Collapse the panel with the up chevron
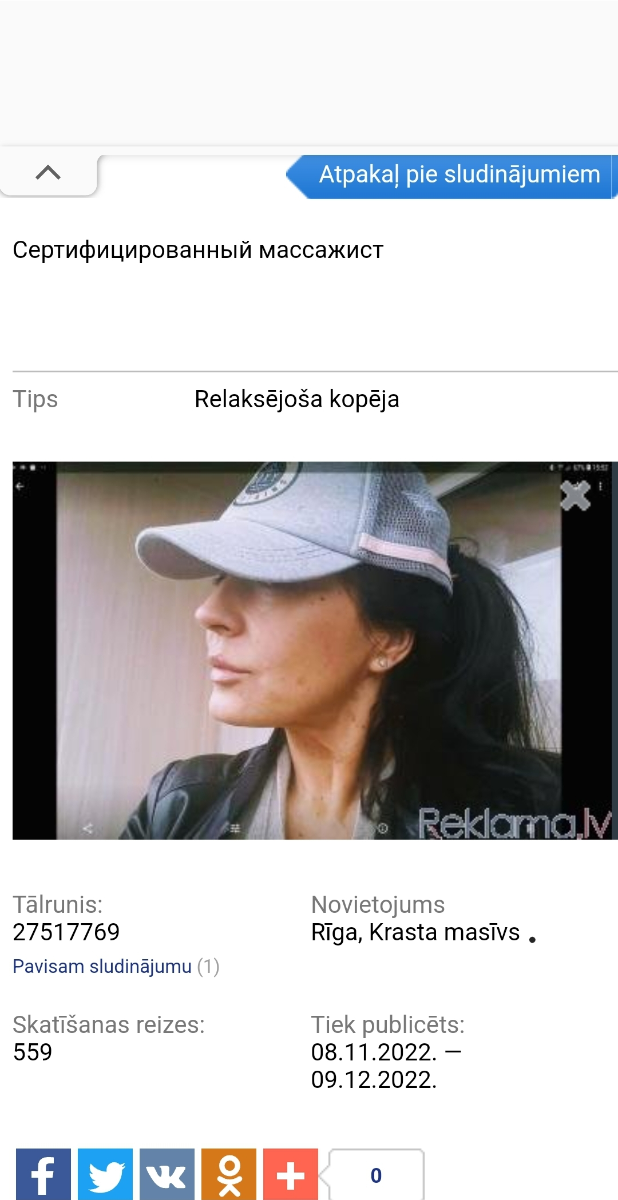 (48, 173)
